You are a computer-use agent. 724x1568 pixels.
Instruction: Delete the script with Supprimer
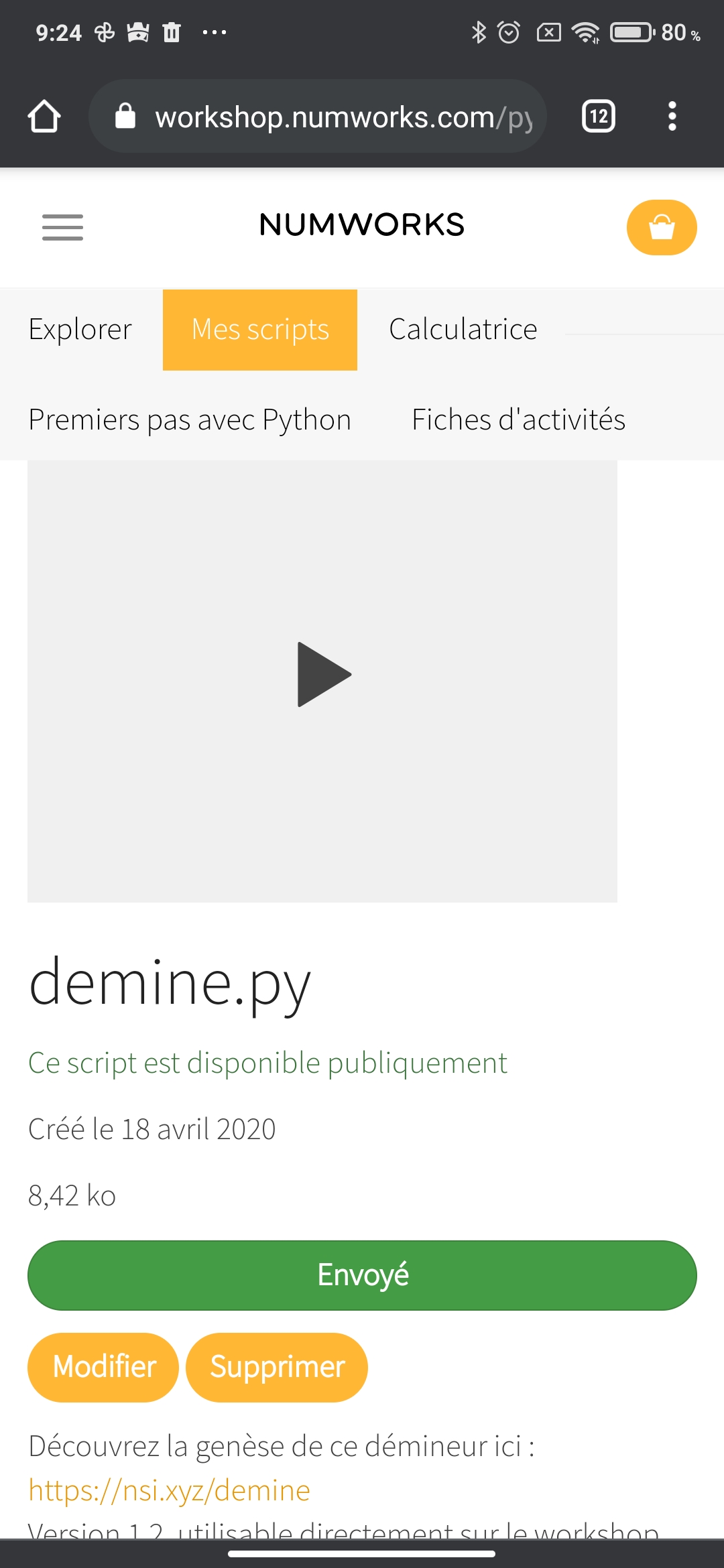click(277, 1367)
